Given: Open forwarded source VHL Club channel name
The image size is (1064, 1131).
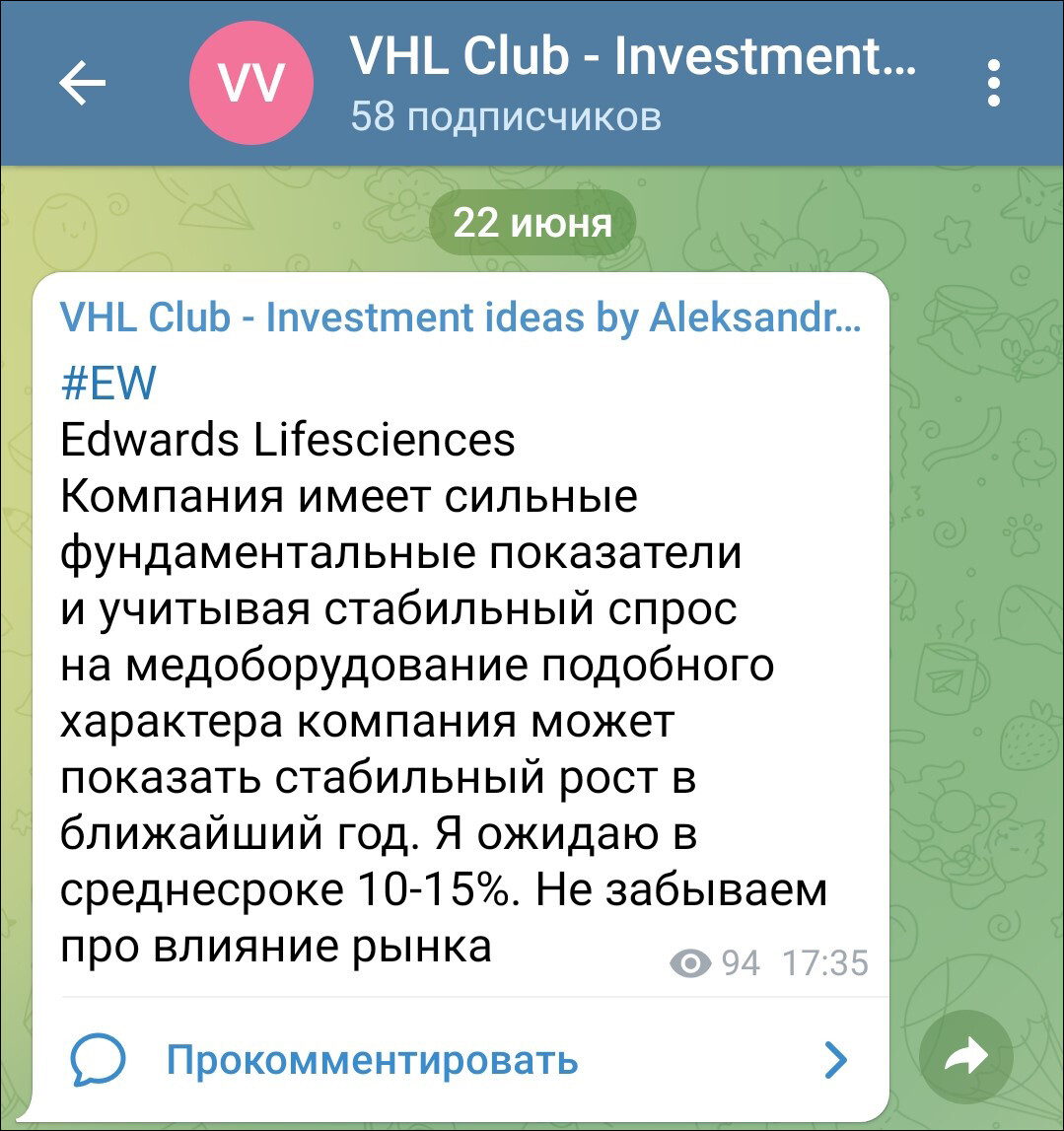Looking at the screenshot, I should click(x=459, y=320).
